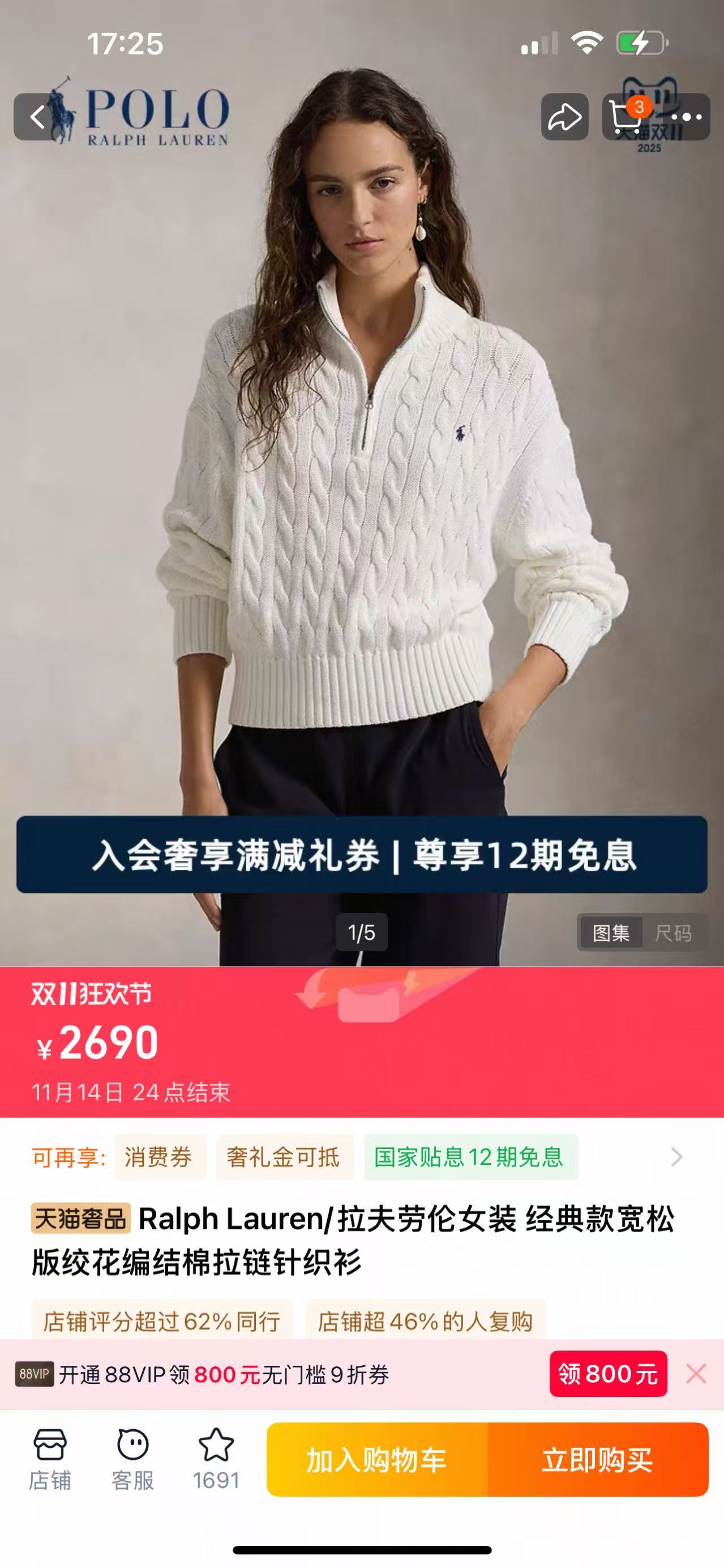View the 奢礼金可抵 benefit
724x1568 pixels.
click(x=284, y=1156)
